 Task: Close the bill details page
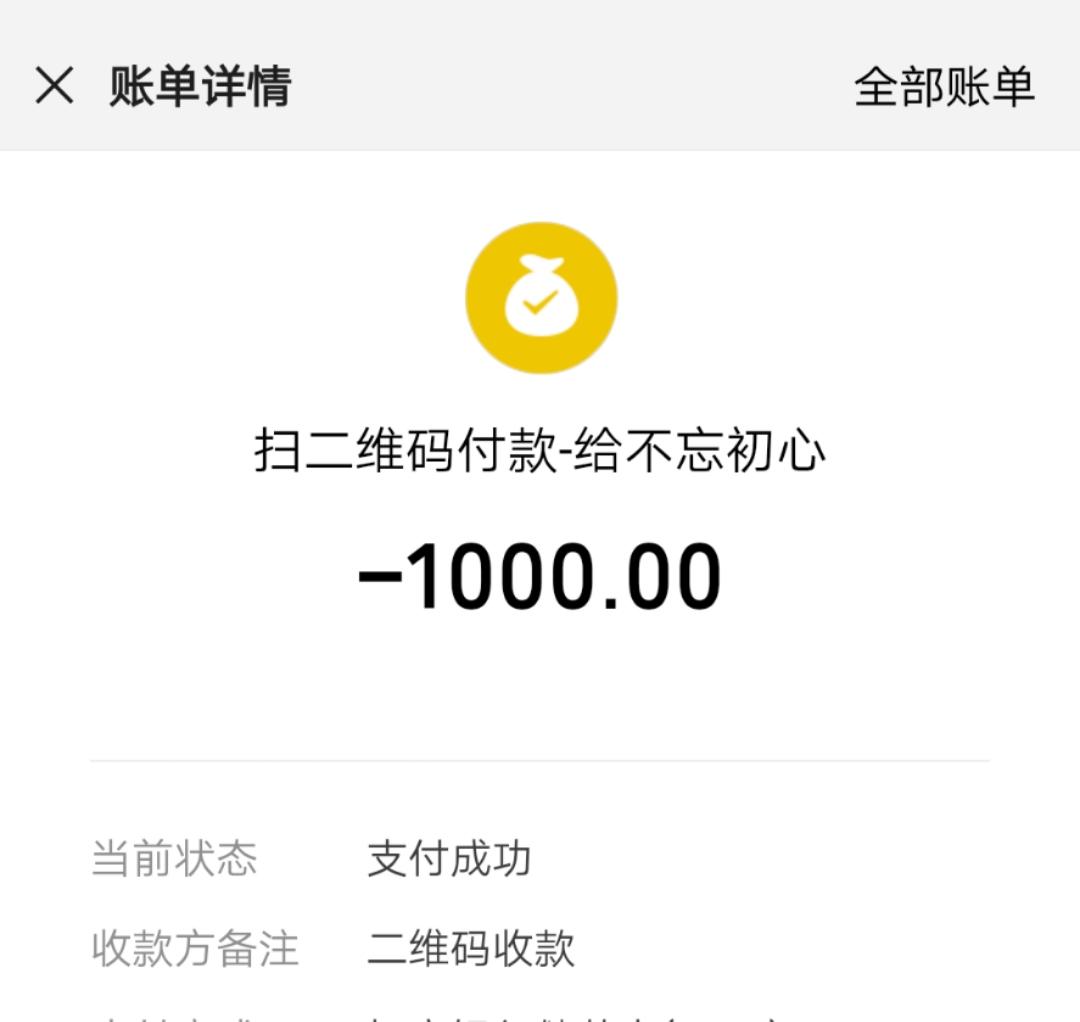[55, 86]
